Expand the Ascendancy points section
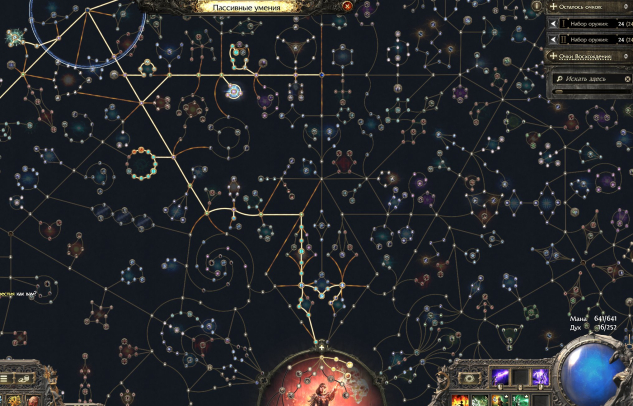Viewport: 633px width, 406px height. (554, 56)
